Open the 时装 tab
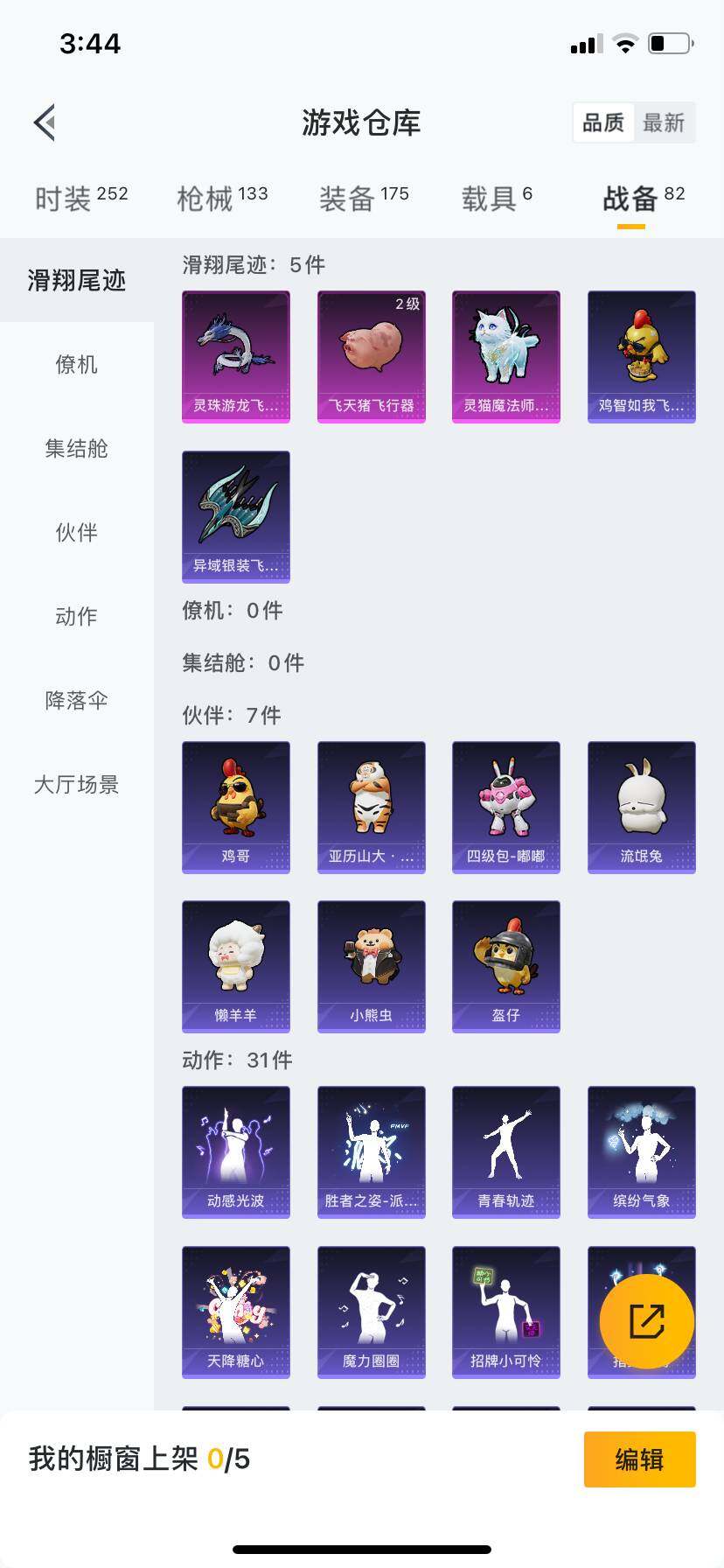 pos(80,197)
